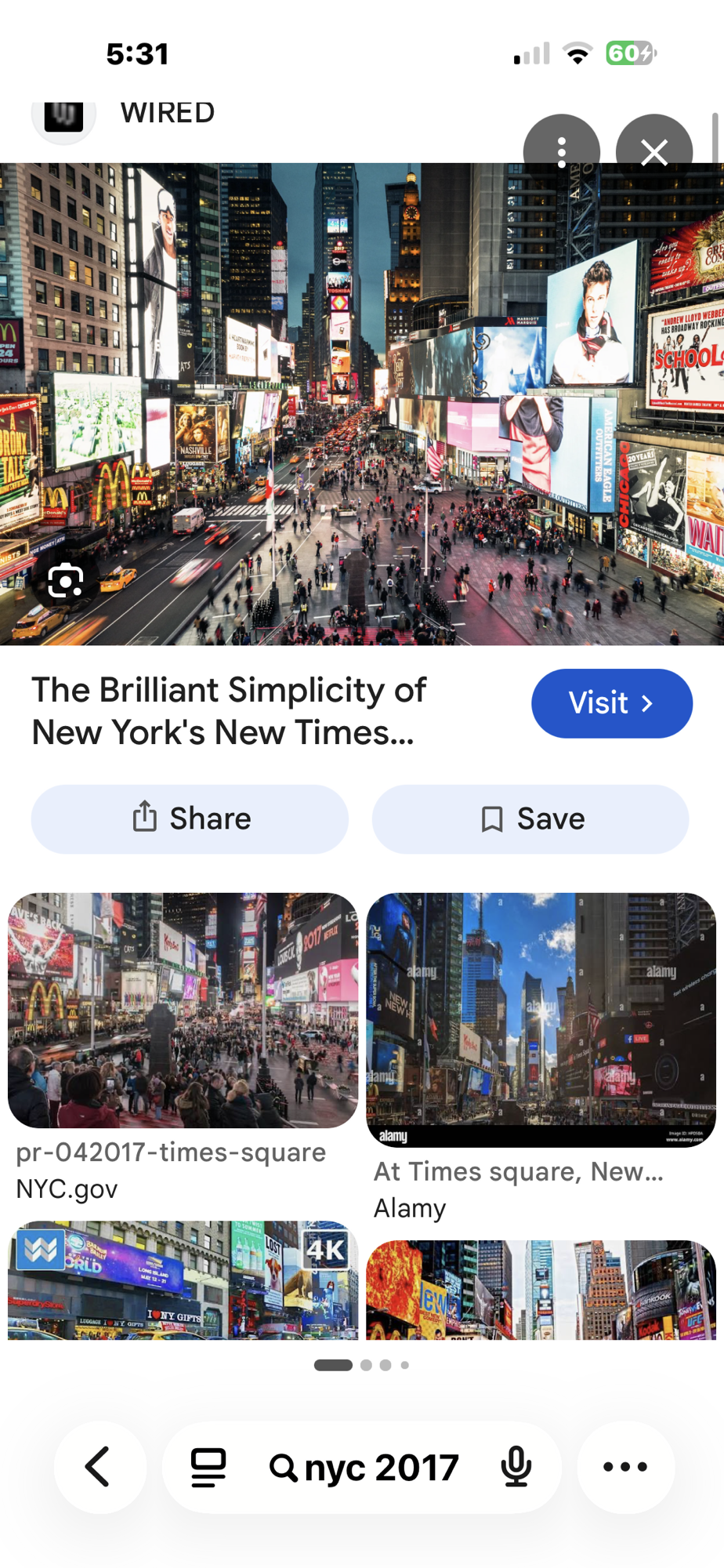Screen dimensions: 724x1568
Task: Visit the WIRED article page
Action: coord(612,703)
